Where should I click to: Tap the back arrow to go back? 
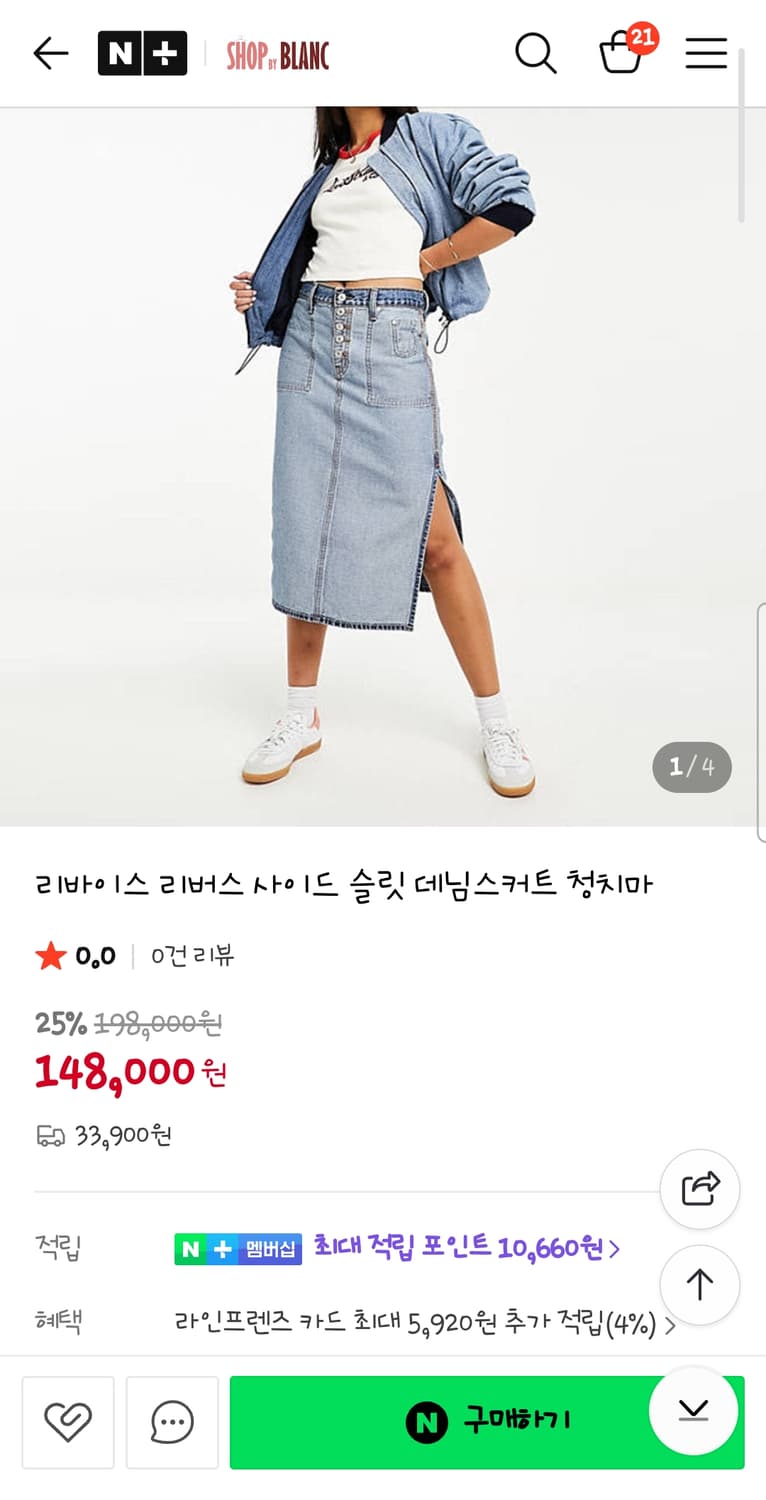(x=49, y=54)
